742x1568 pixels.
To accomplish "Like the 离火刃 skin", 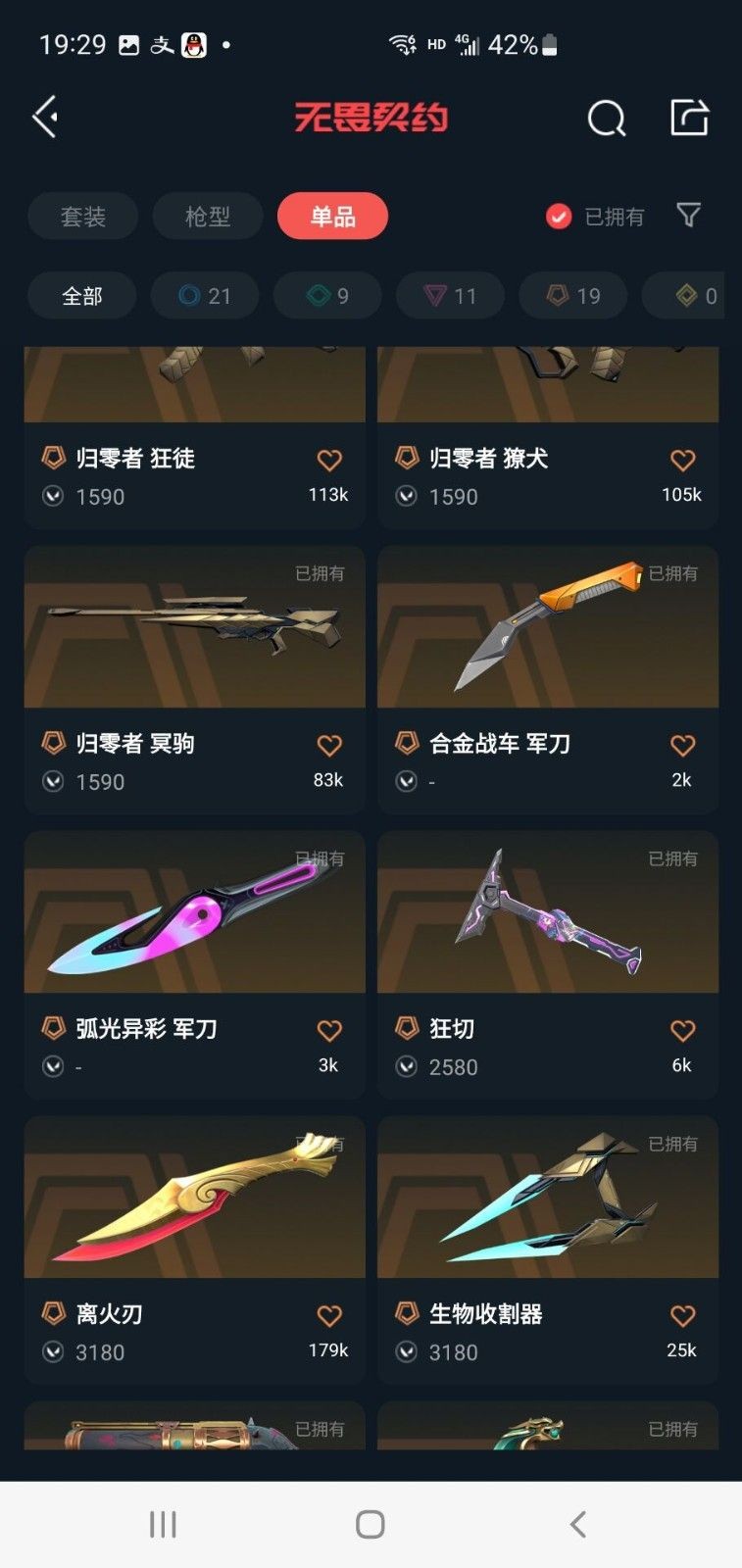I will coord(329,1316).
